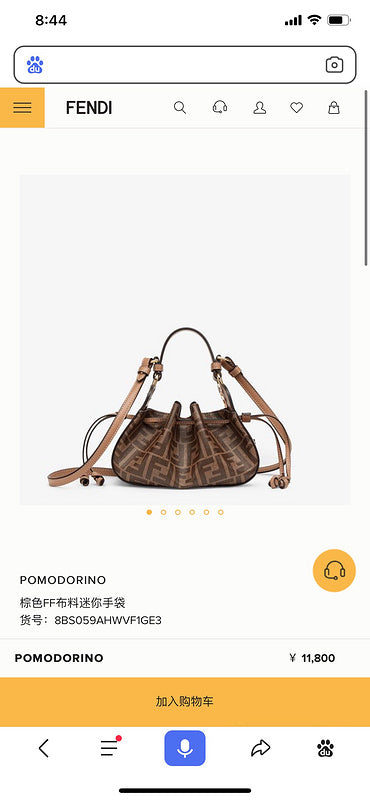This screenshot has width=370, height=800.
Task: Start voice search with microphone button
Action: (185, 748)
